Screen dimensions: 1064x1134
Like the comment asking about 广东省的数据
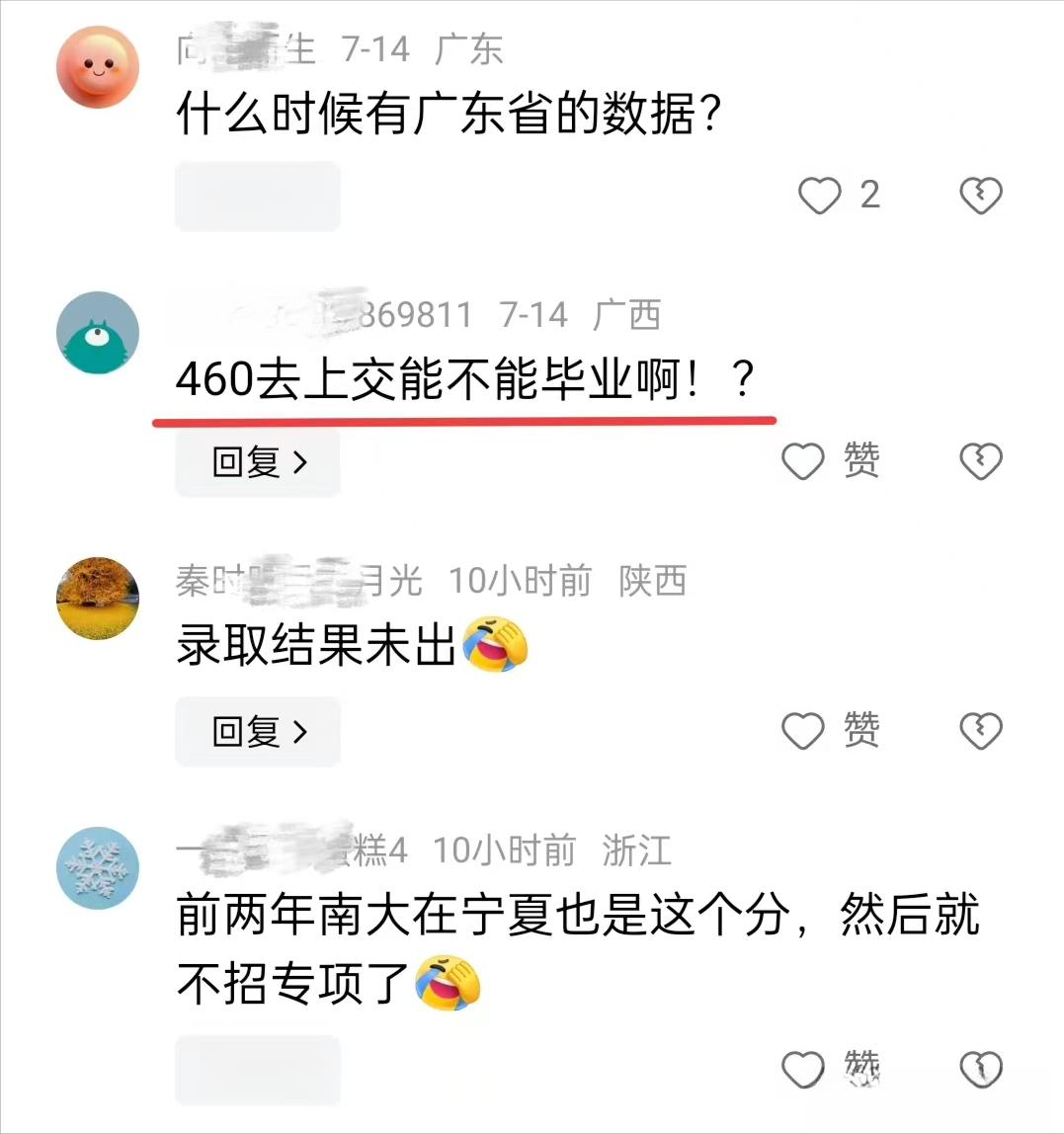click(x=820, y=196)
